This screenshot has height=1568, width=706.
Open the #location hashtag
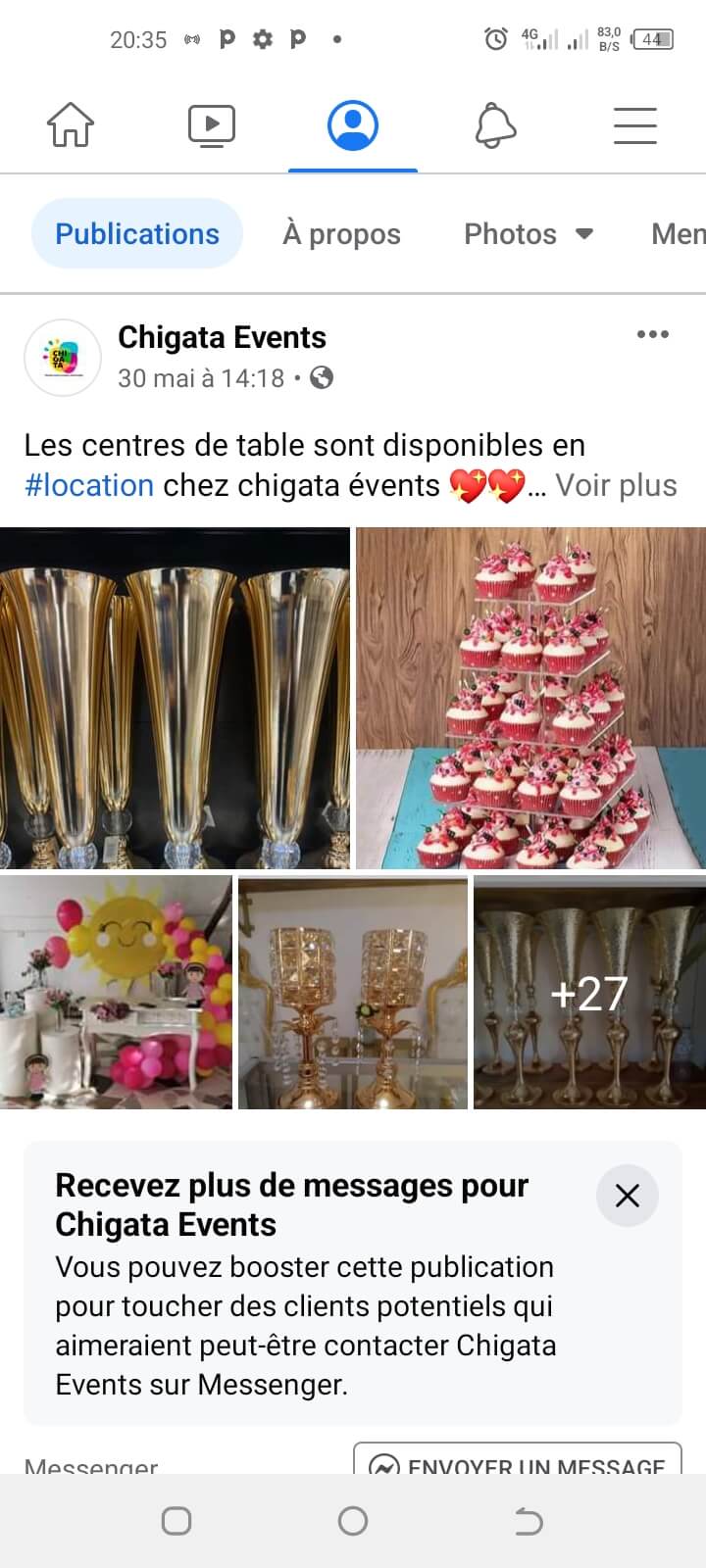[89, 485]
